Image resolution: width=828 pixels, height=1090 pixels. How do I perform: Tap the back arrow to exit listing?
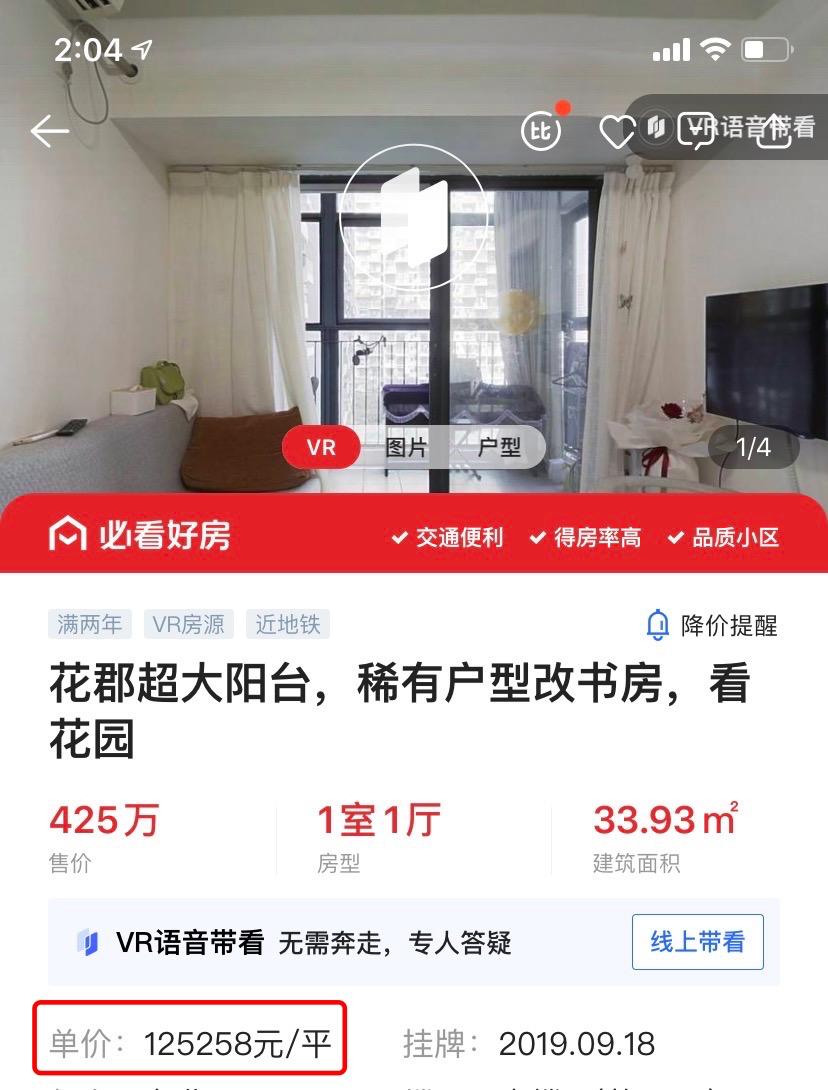[50, 130]
